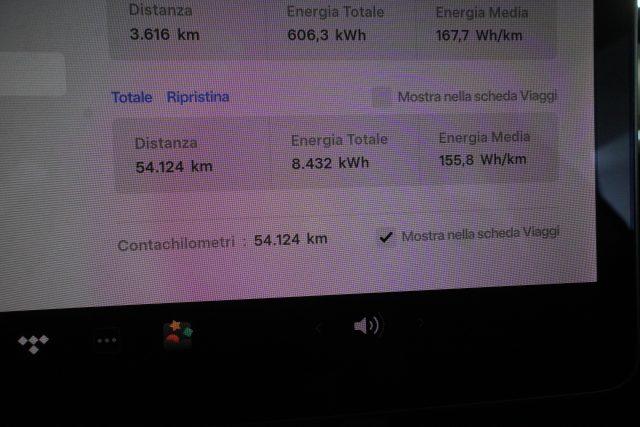Launch the colorful Toybox app
Image resolution: width=640 pixels, height=427 pixels.
(x=178, y=335)
